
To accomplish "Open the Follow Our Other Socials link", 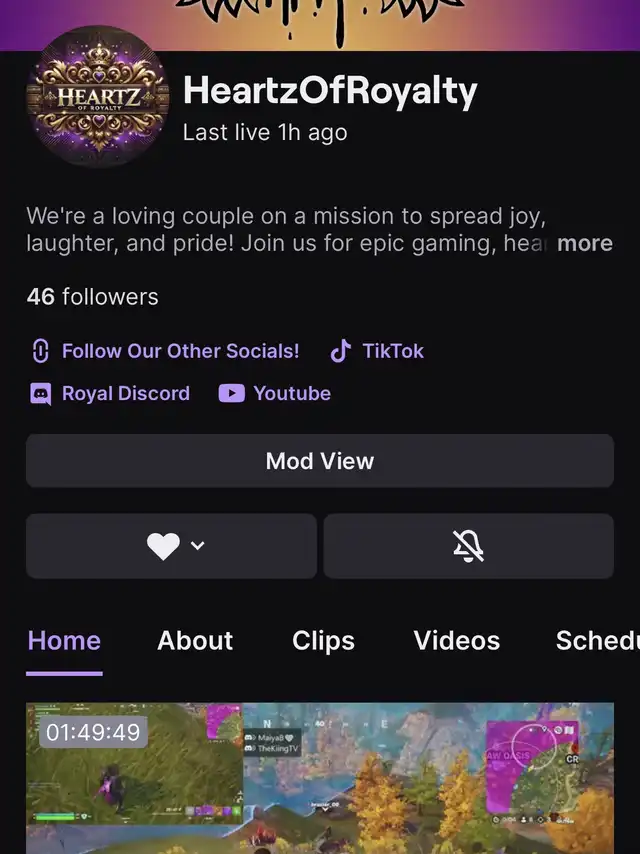I will click(x=166, y=351).
